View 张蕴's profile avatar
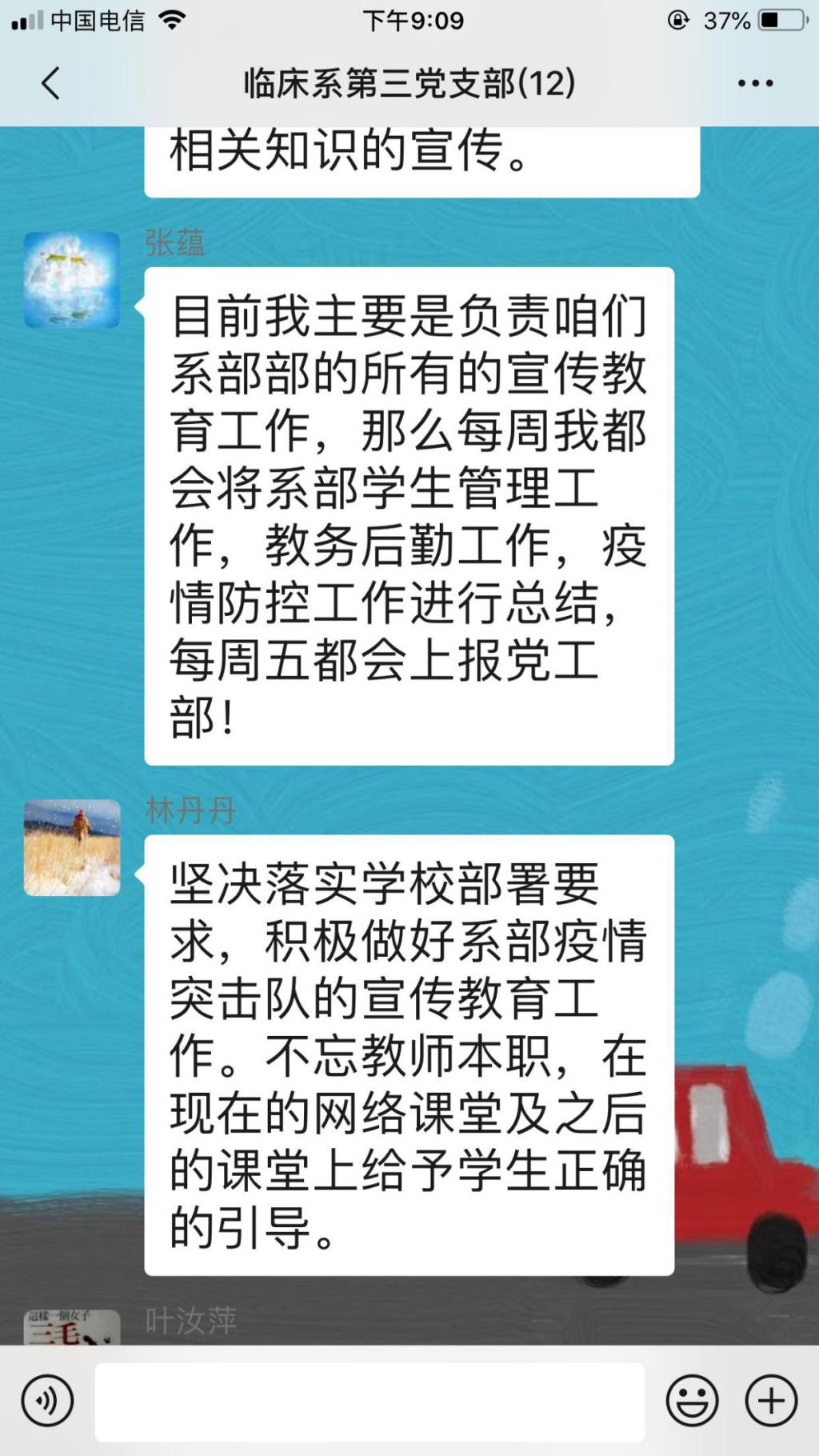The width and height of the screenshot is (819, 1456). click(x=72, y=280)
